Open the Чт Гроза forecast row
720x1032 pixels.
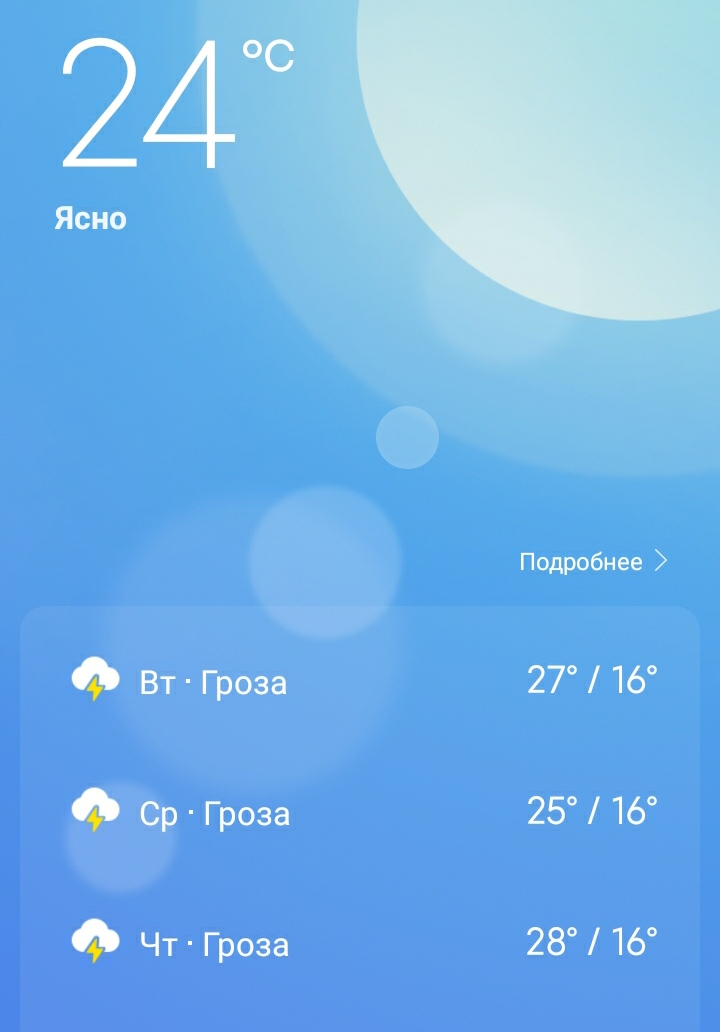point(360,943)
